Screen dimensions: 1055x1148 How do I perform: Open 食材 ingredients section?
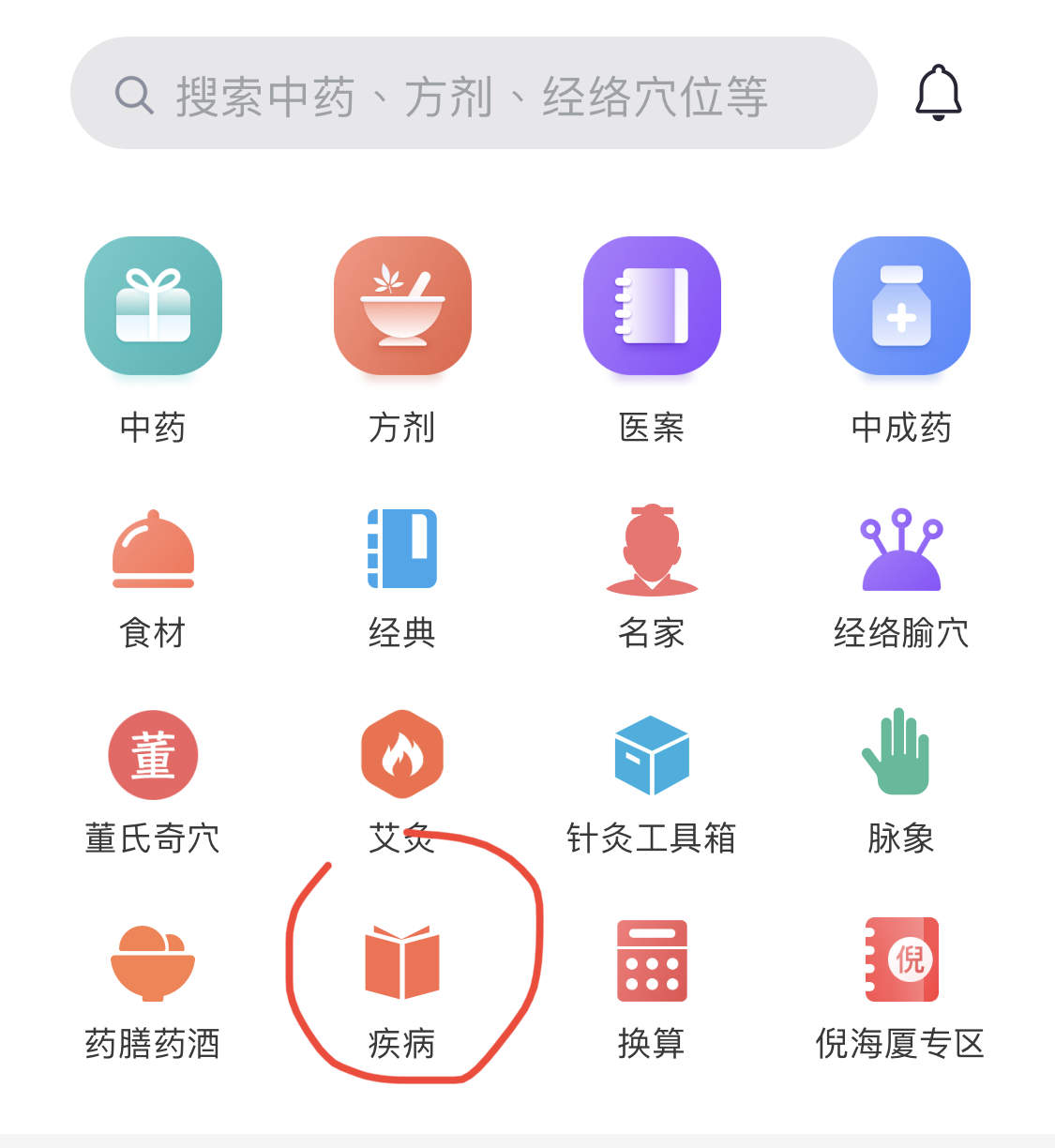153,550
